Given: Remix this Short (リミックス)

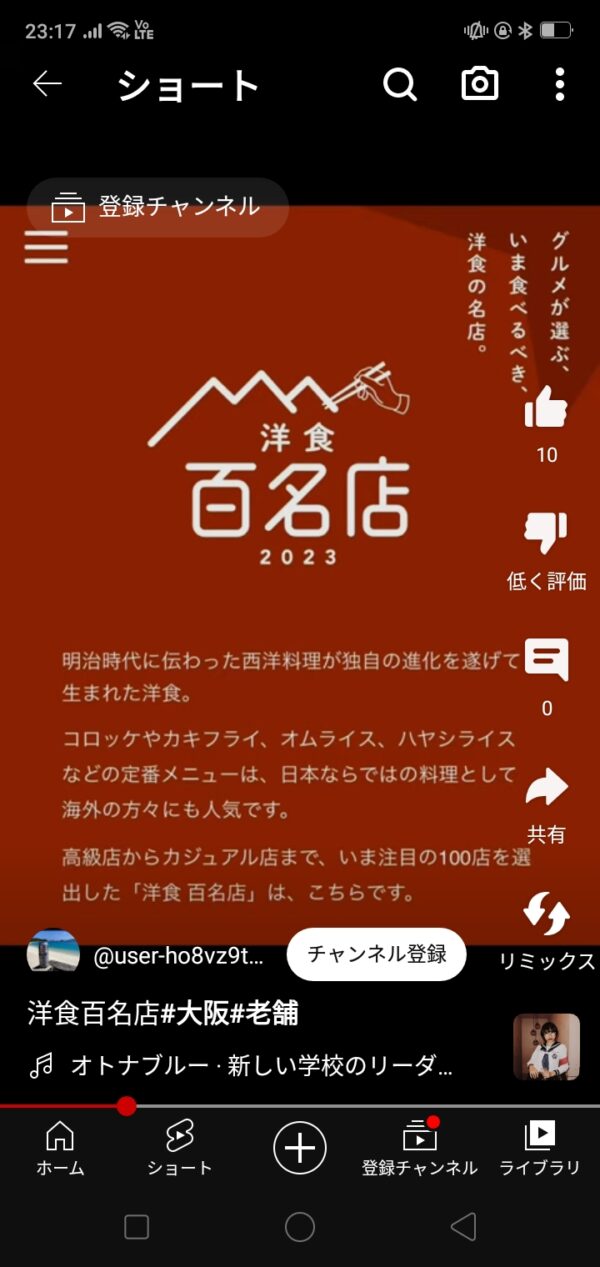Looking at the screenshot, I should (546, 915).
